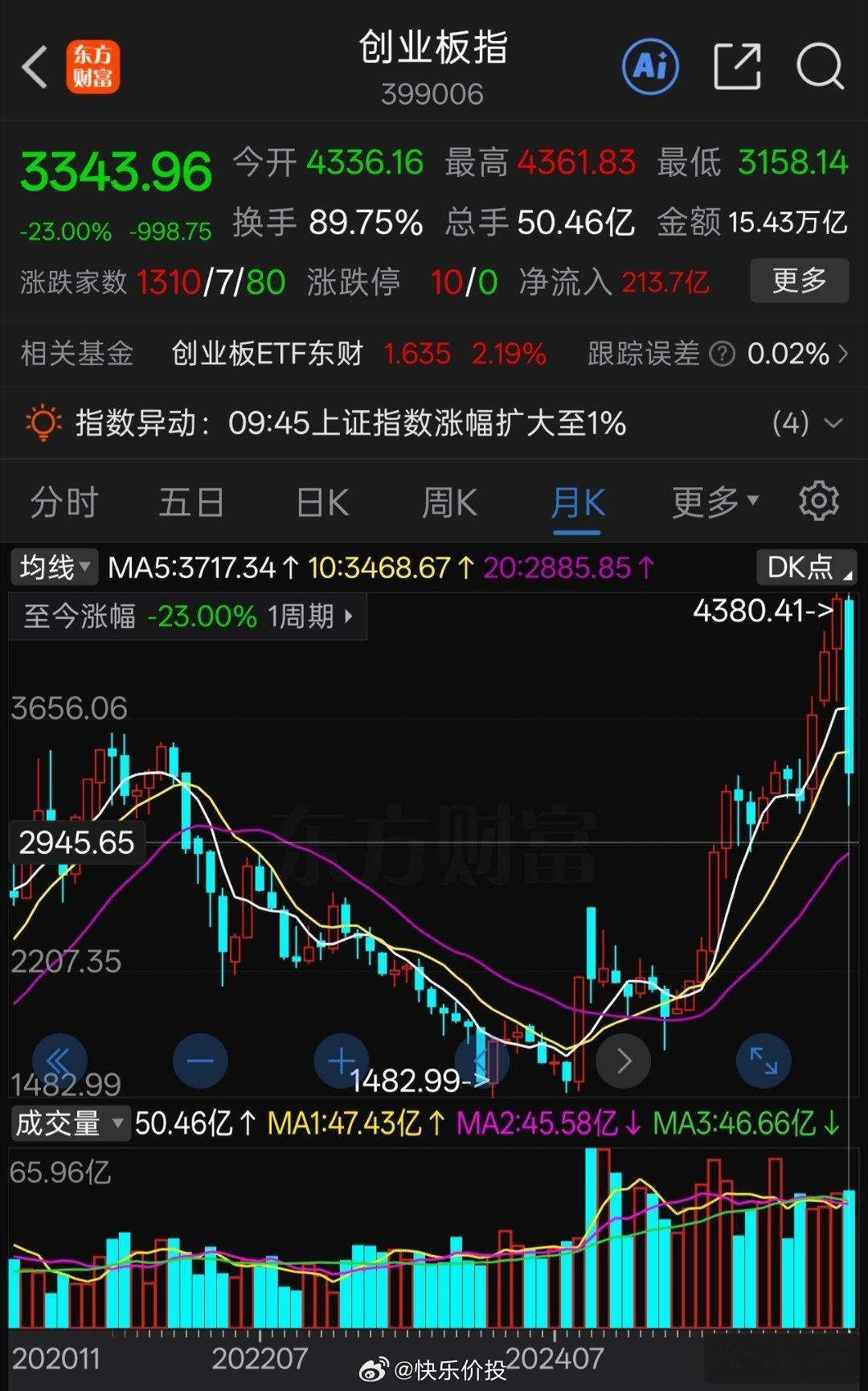This screenshot has height=1391, width=868.
Task: Open chart settings gear
Action: coord(819,502)
